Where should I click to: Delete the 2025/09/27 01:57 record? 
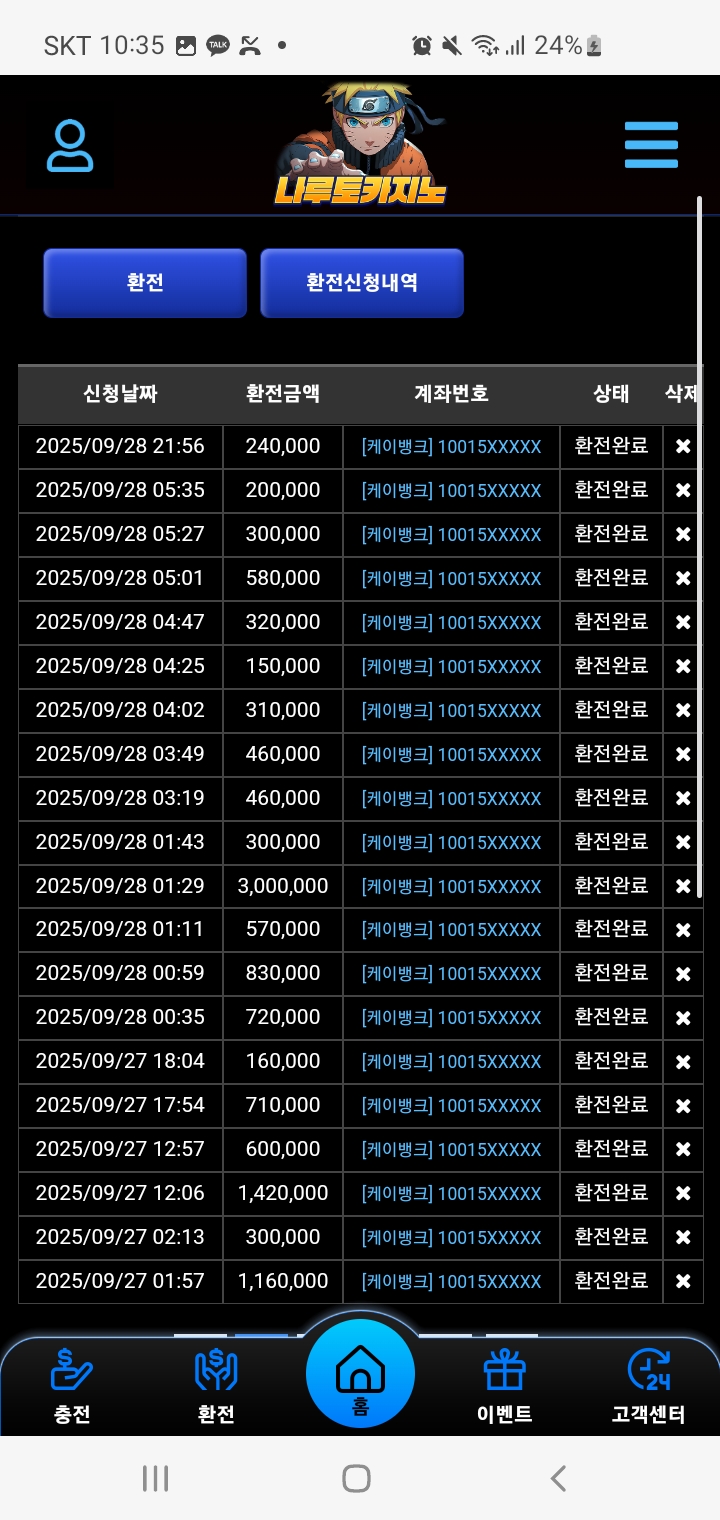click(683, 1281)
